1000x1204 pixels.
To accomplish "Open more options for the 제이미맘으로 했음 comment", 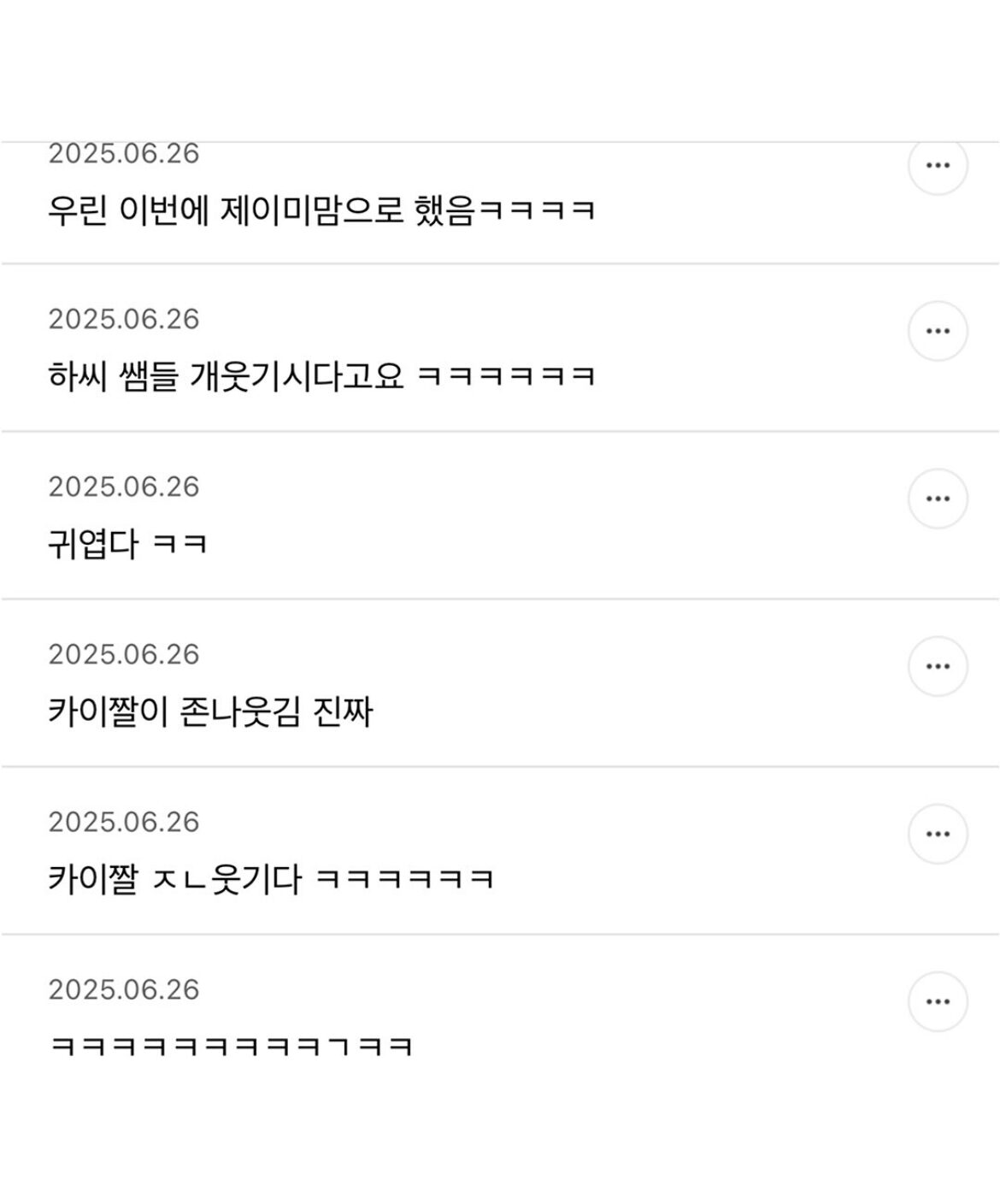I will [938, 166].
